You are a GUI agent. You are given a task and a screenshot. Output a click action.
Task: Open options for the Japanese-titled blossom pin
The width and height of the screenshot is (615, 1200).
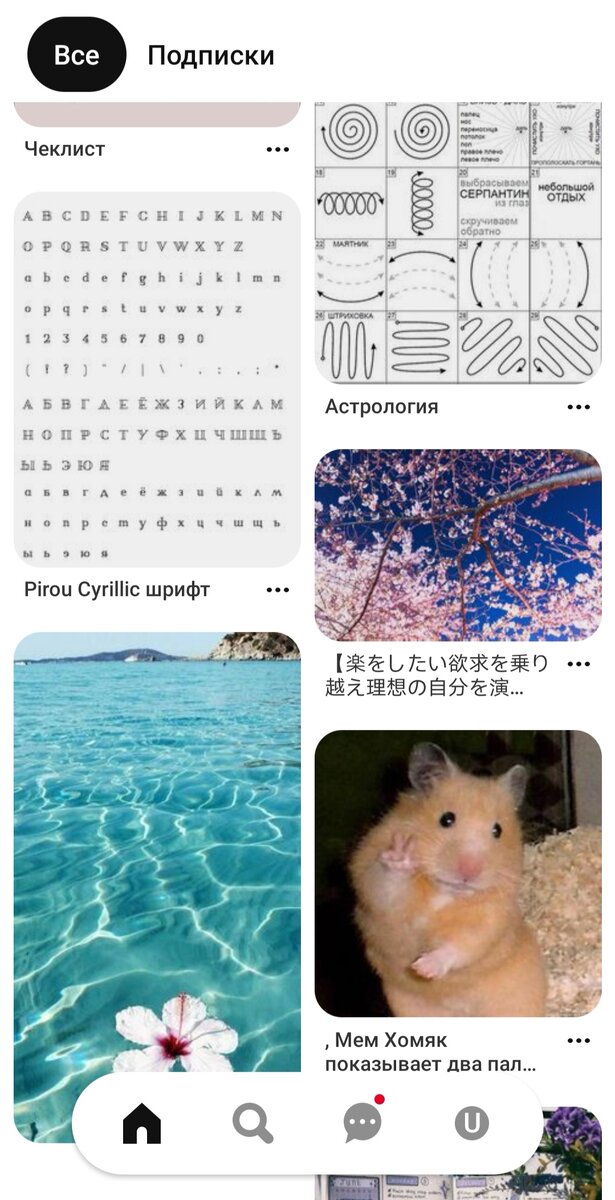pos(578,664)
